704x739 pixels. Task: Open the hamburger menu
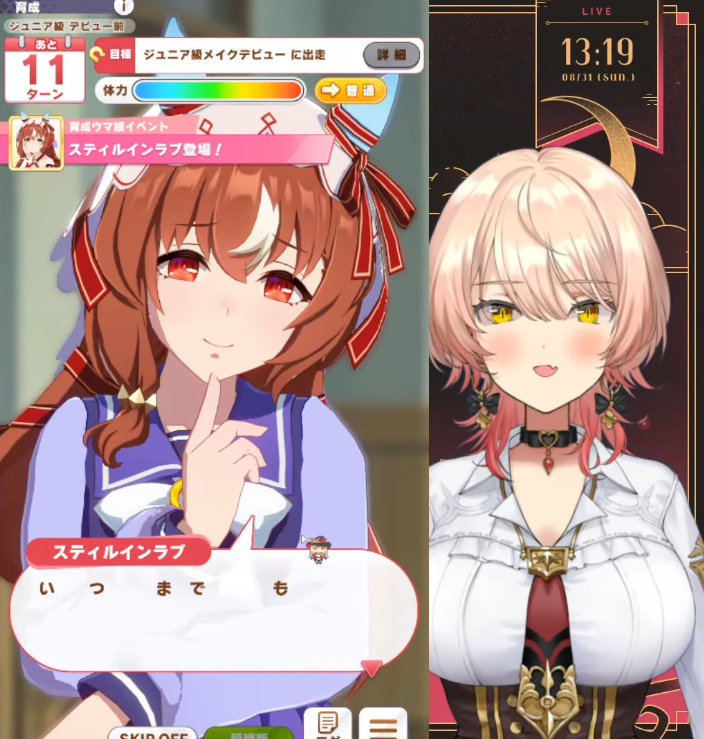click(382, 724)
